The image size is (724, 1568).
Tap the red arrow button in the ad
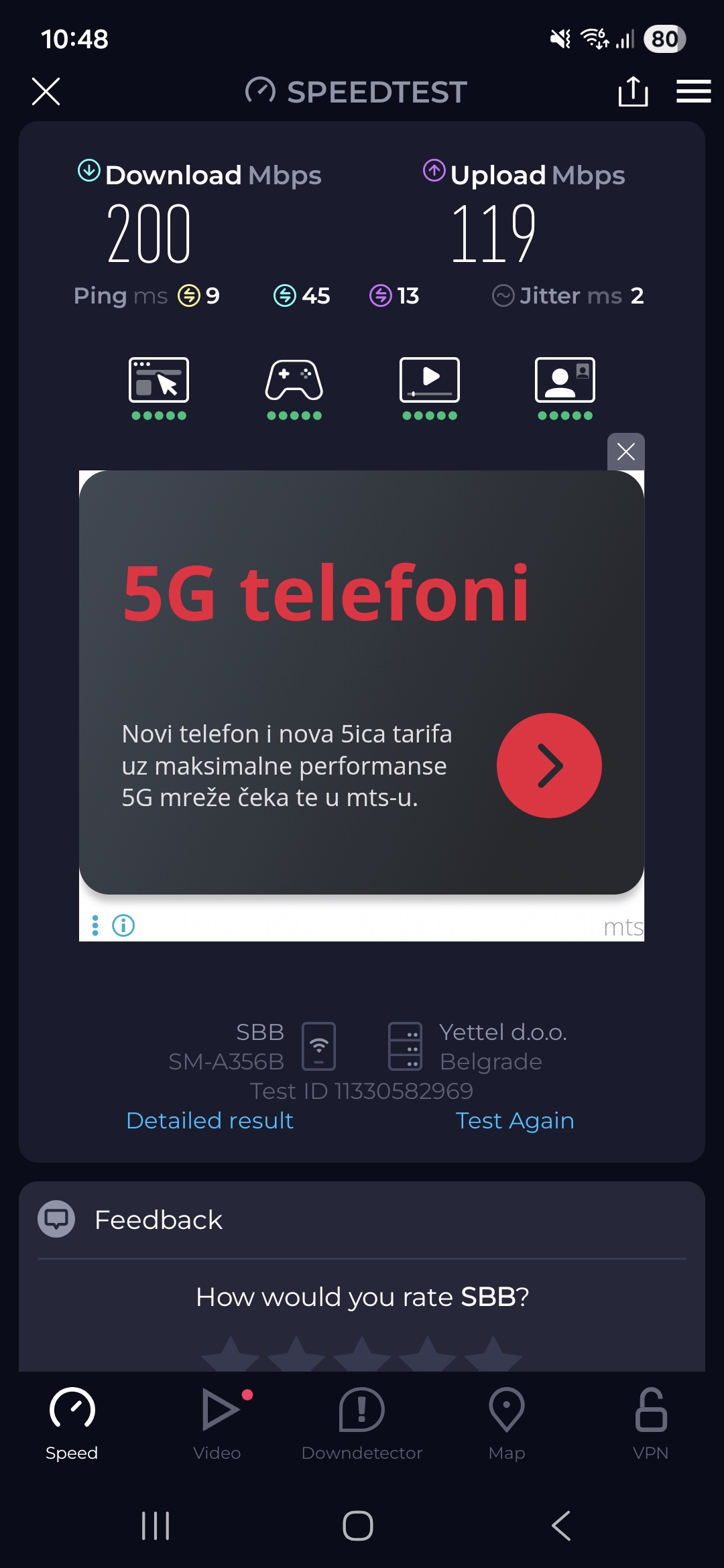pos(549,765)
